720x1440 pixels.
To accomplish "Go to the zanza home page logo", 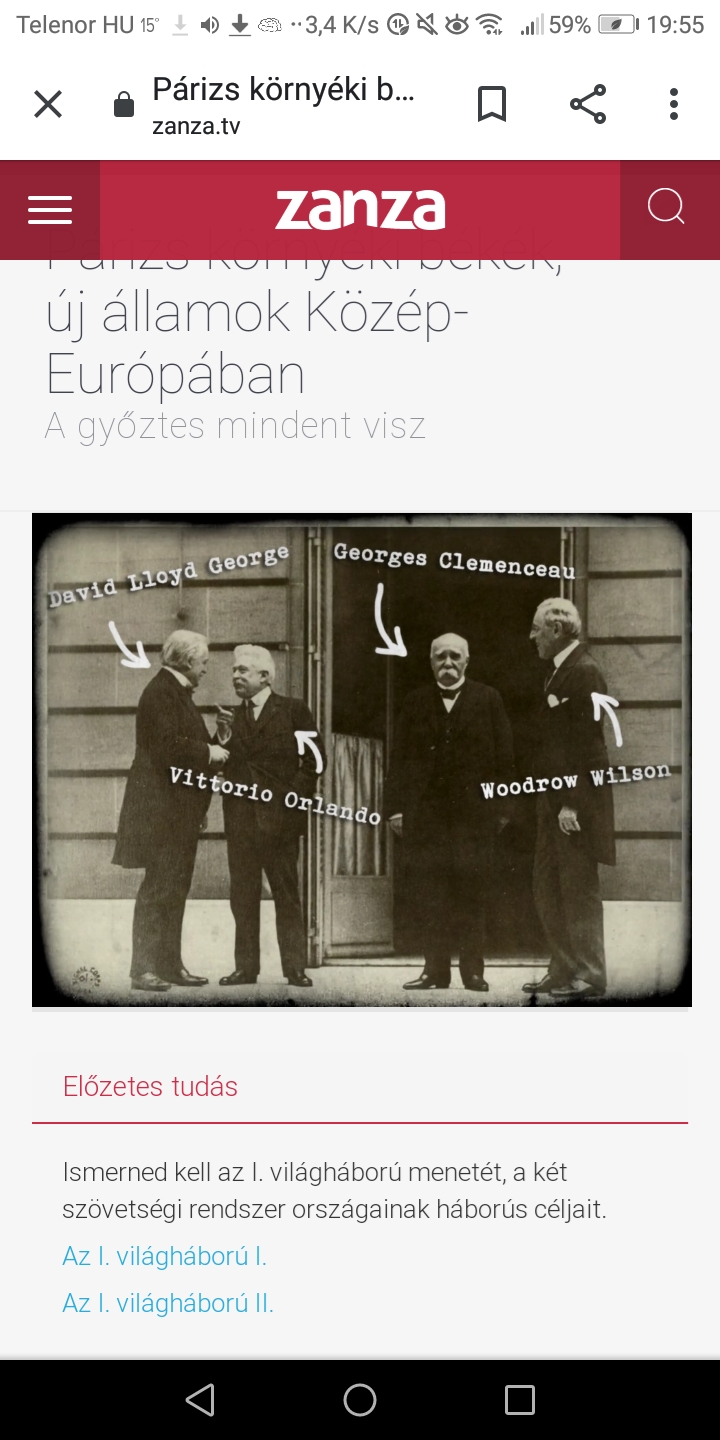I will (x=360, y=209).
